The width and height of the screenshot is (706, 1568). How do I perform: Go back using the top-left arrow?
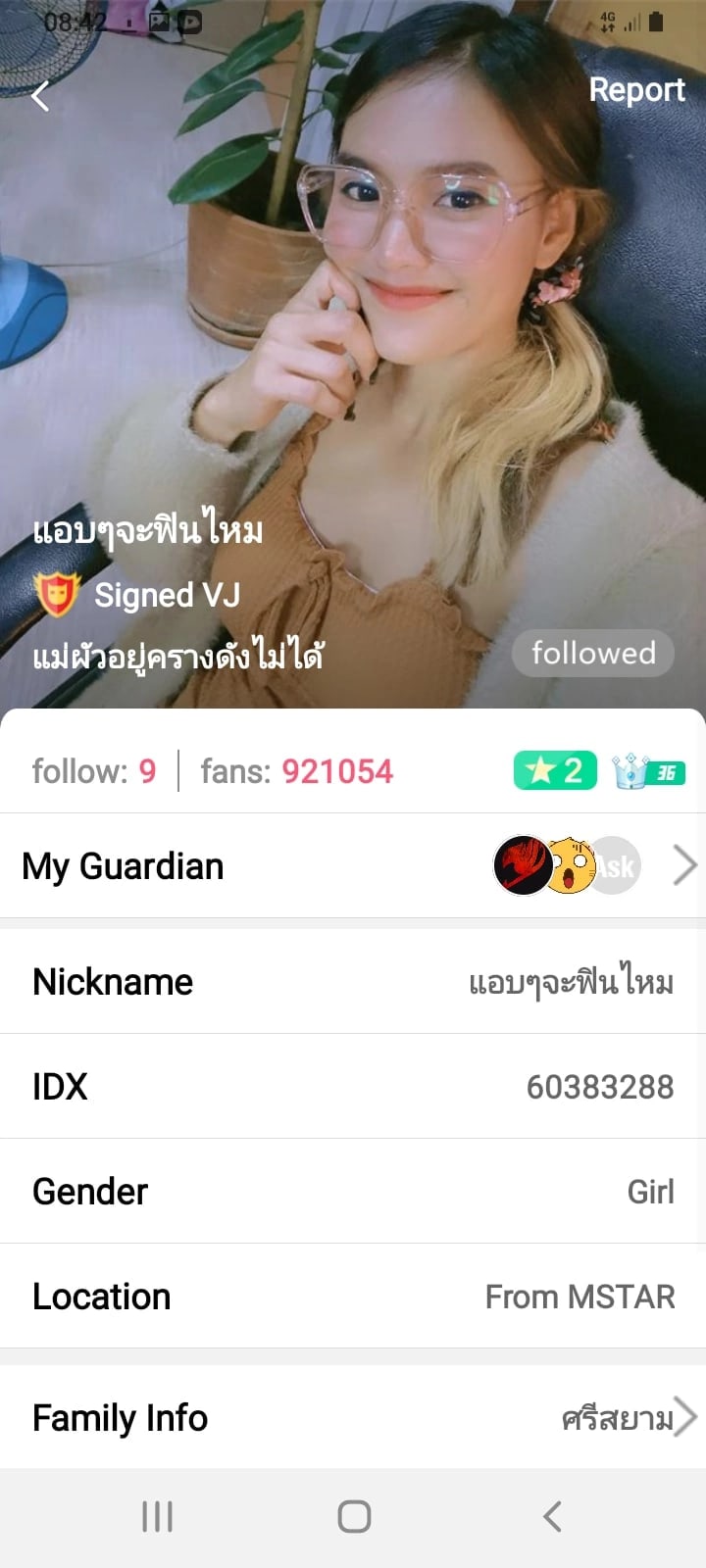pyautogui.click(x=40, y=96)
